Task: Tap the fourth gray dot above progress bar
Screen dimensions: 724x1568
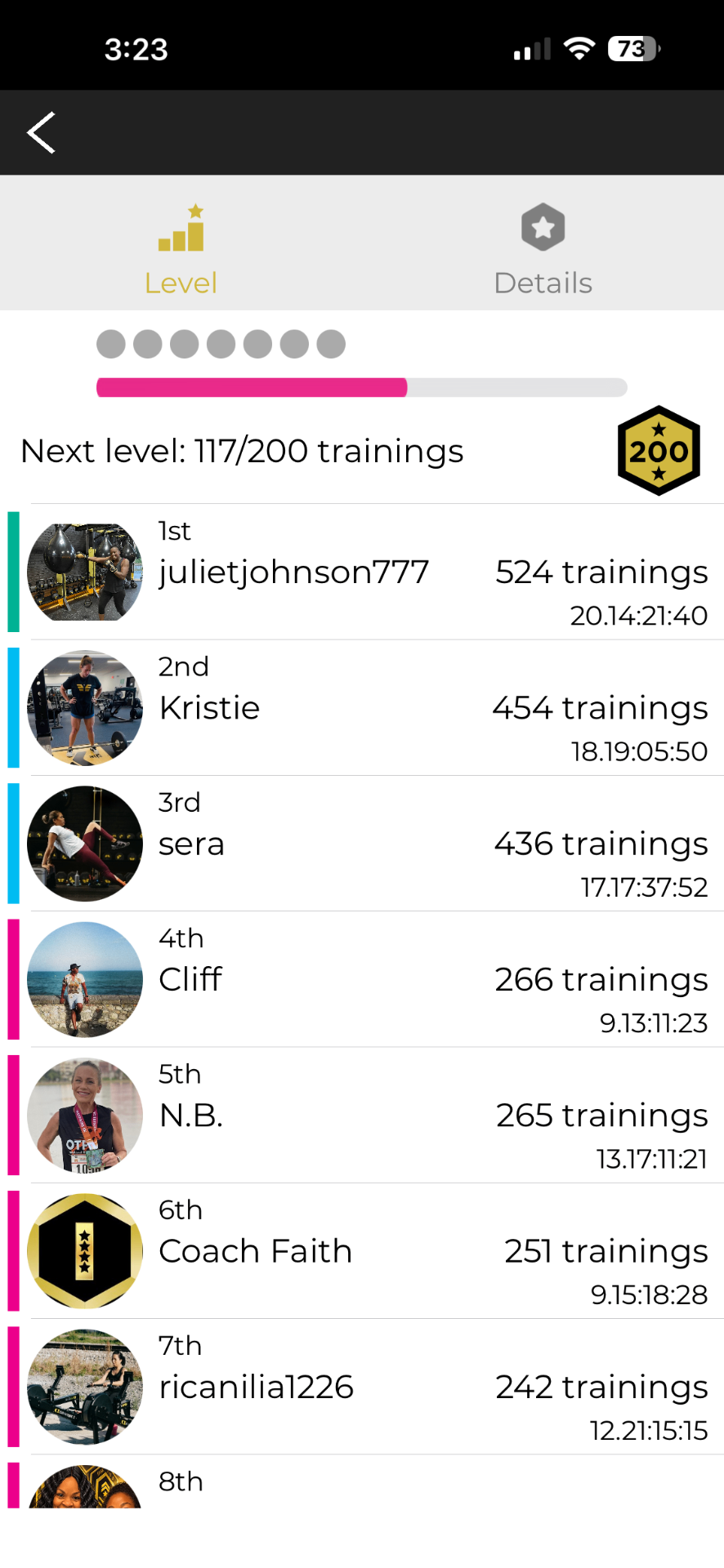Action: coord(221,344)
